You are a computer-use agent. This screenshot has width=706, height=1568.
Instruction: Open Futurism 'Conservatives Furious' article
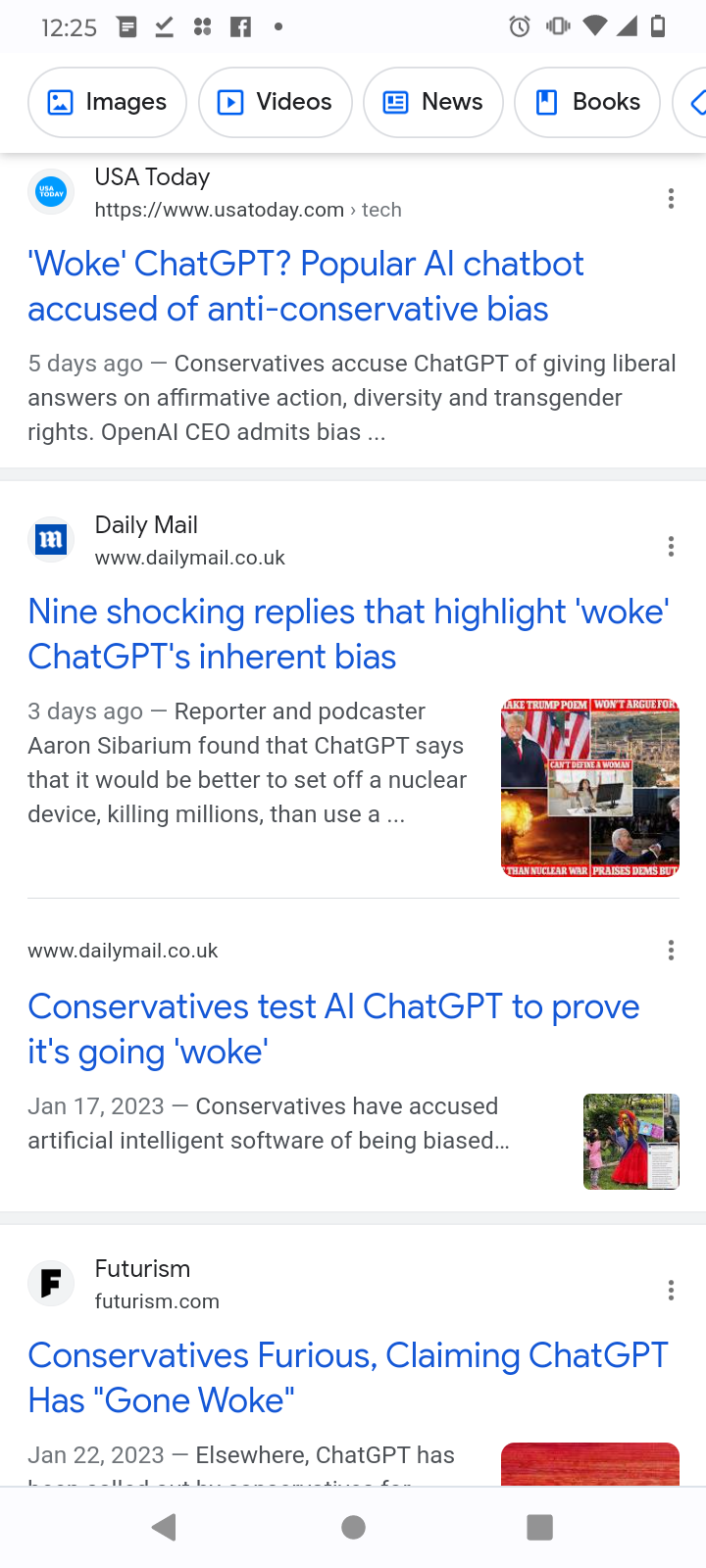[348, 1378]
